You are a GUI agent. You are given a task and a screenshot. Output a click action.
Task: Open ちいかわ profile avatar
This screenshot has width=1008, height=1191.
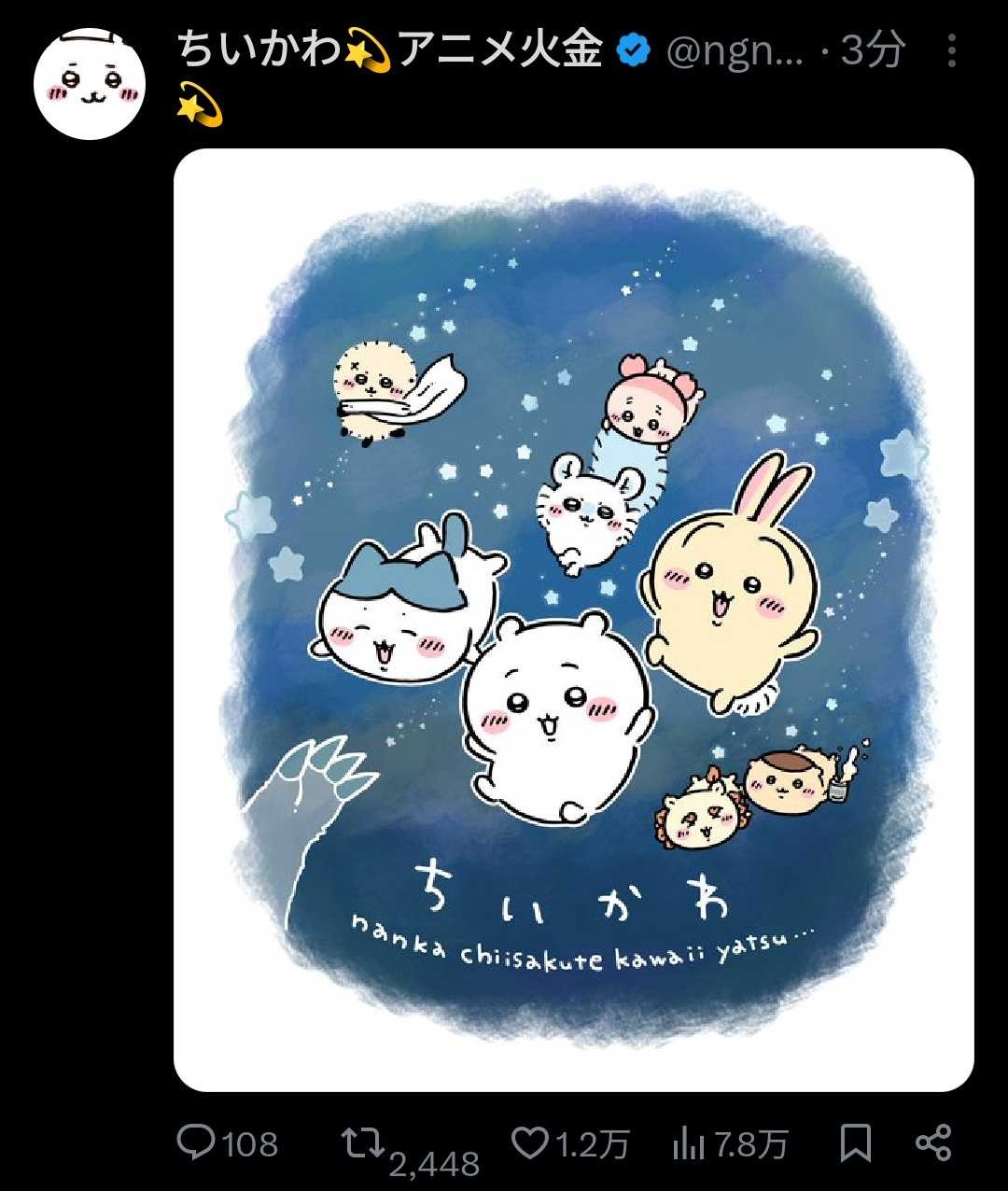(90, 84)
